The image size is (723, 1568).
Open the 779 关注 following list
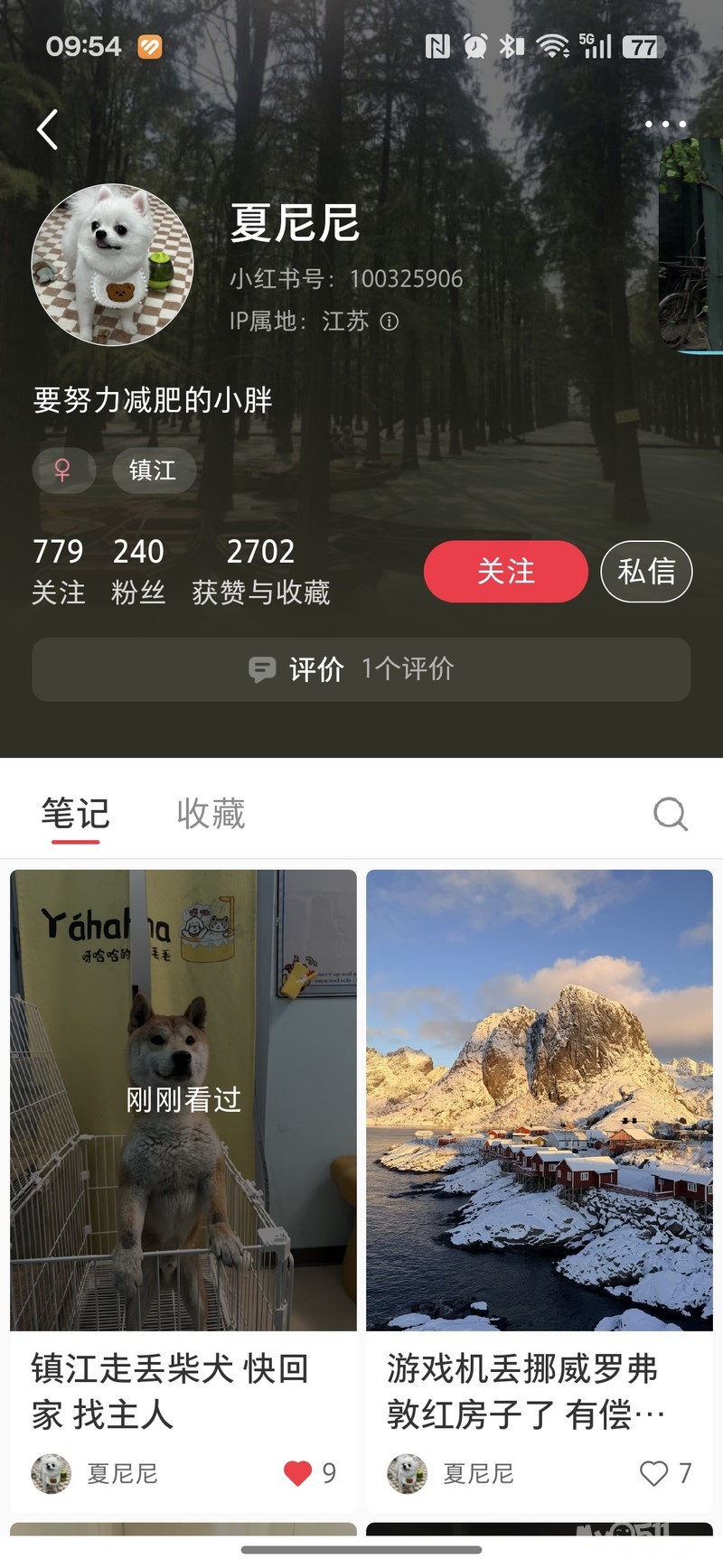pos(58,571)
